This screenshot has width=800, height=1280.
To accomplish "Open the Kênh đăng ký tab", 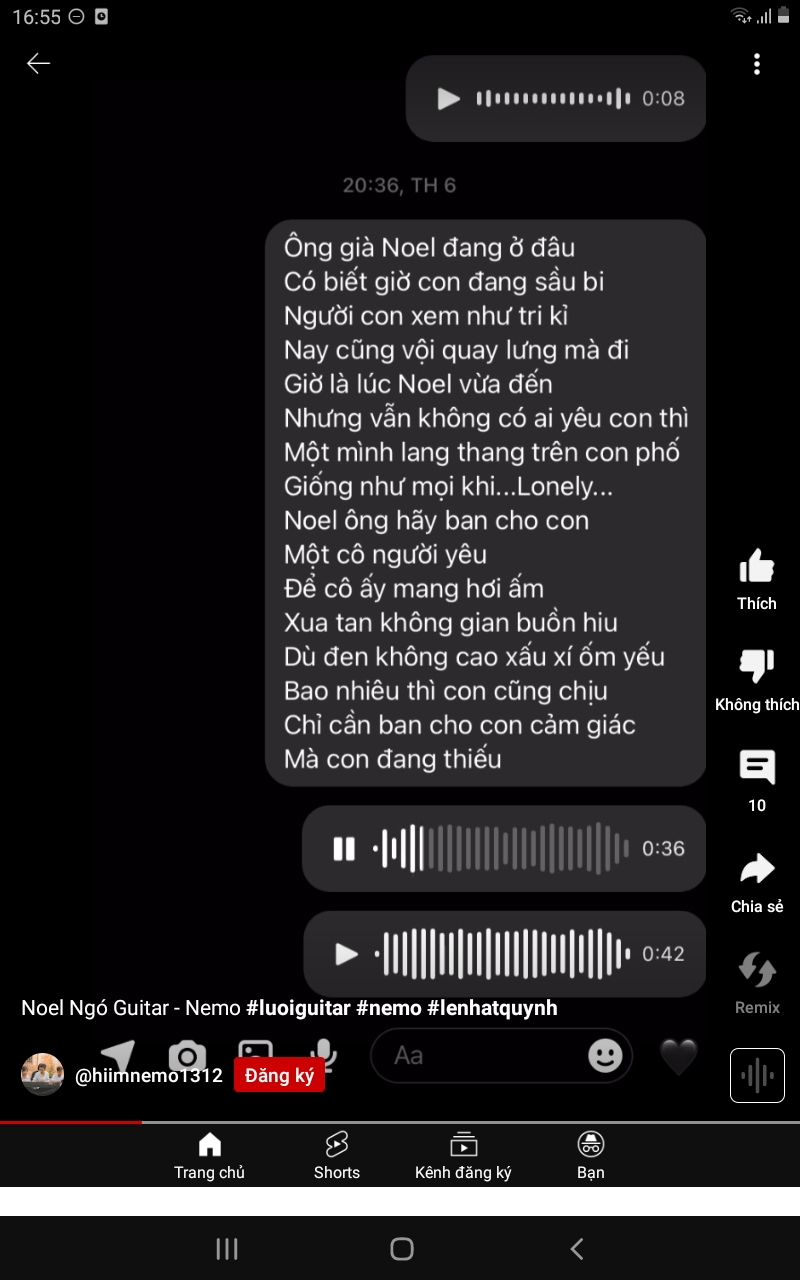I will (x=463, y=1156).
